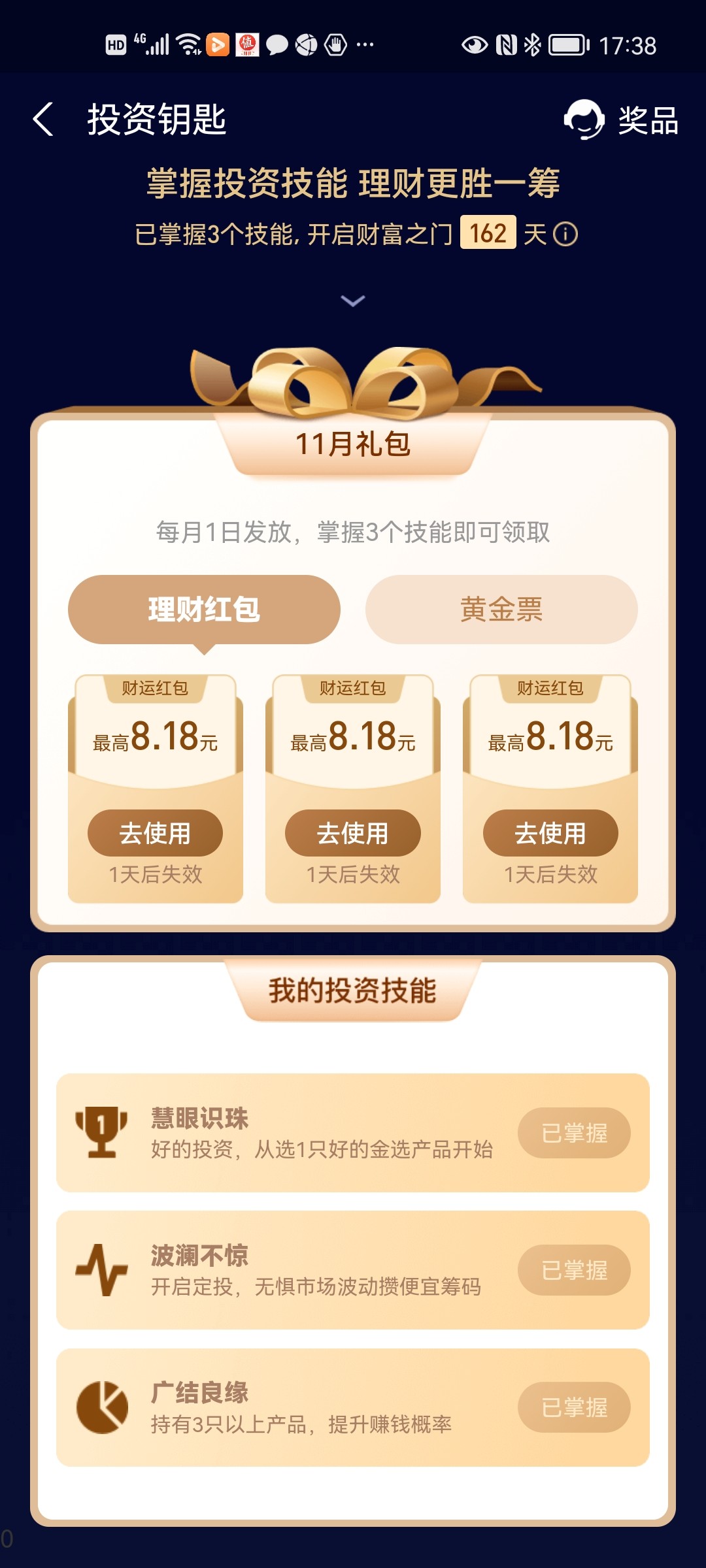Click the highlighted 162 days counter

(x=489, y=235)
